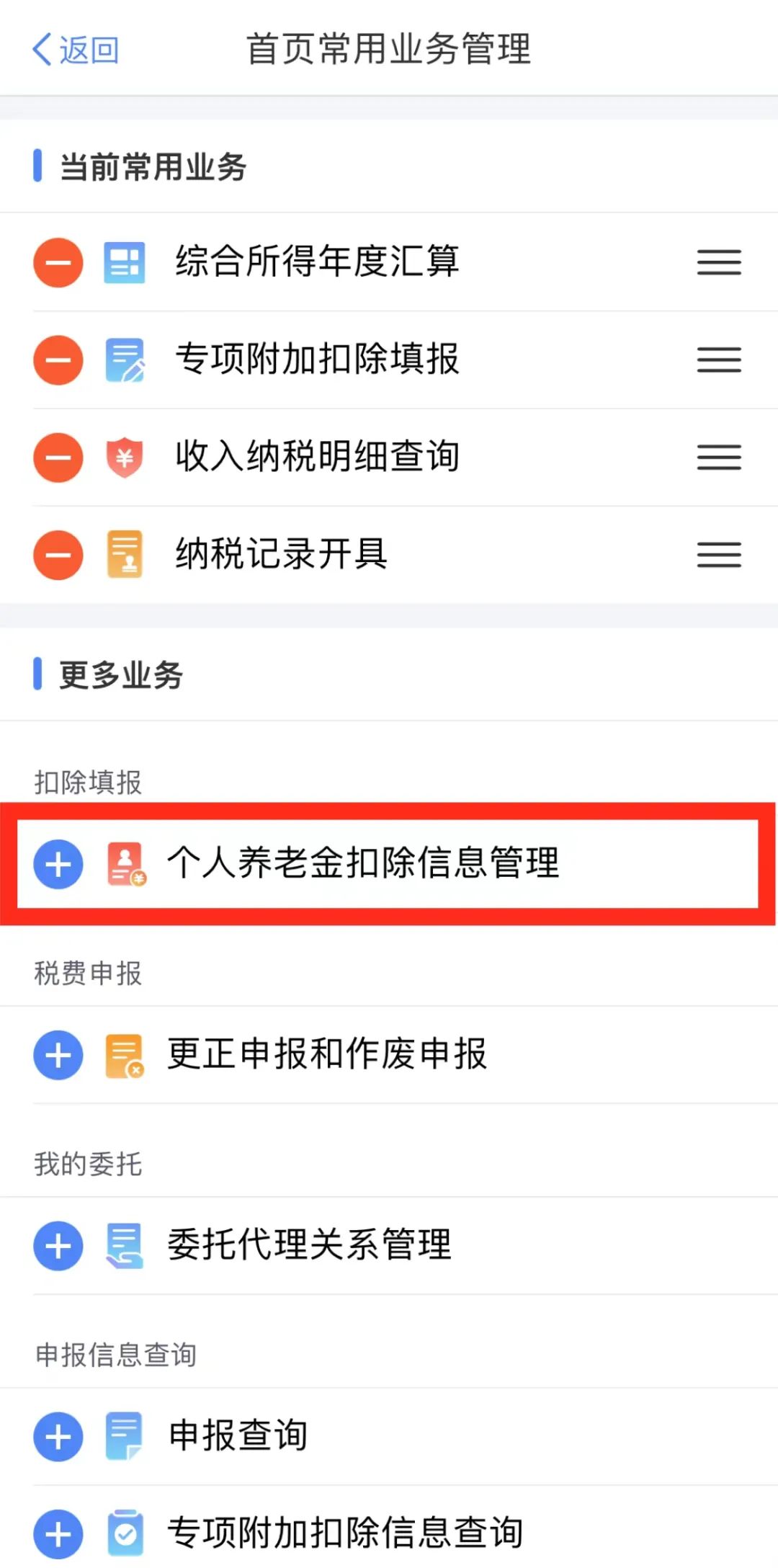778x1568 pixels.
Task: Go back using the 返回 button
Action: [76, 50]
